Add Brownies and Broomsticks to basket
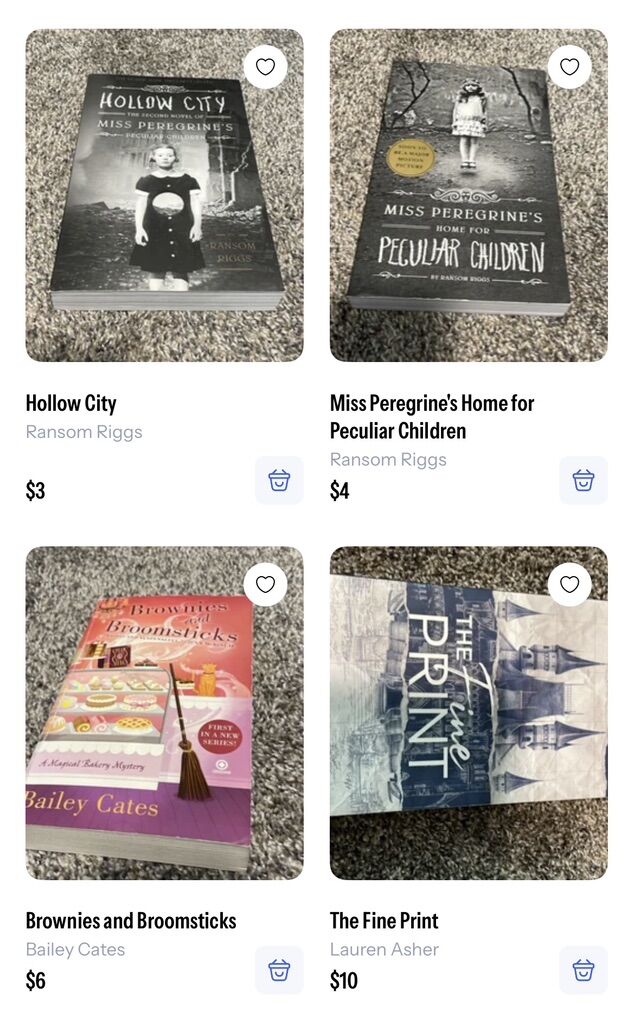The height and width of the screenshot is (1020, 634). pyautogui.click(x=279, y=970)
